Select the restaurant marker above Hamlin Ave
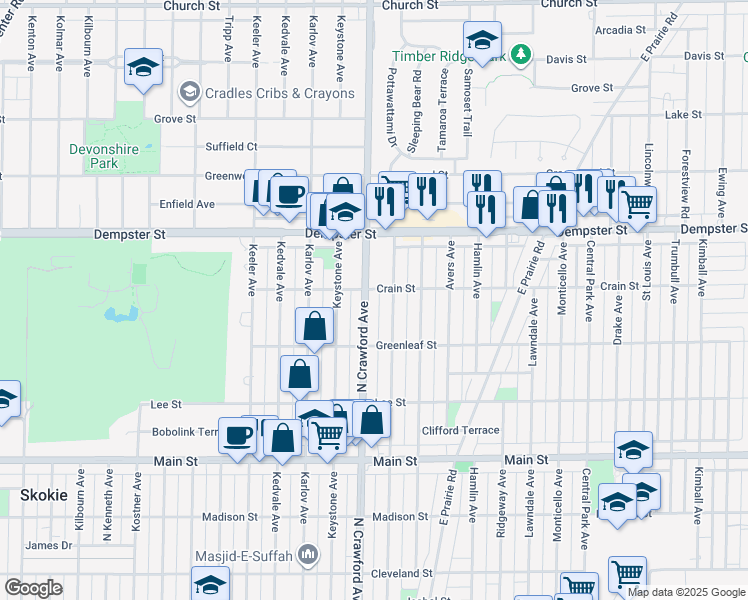Screen dimensions: 748x600 coord(486,211)
